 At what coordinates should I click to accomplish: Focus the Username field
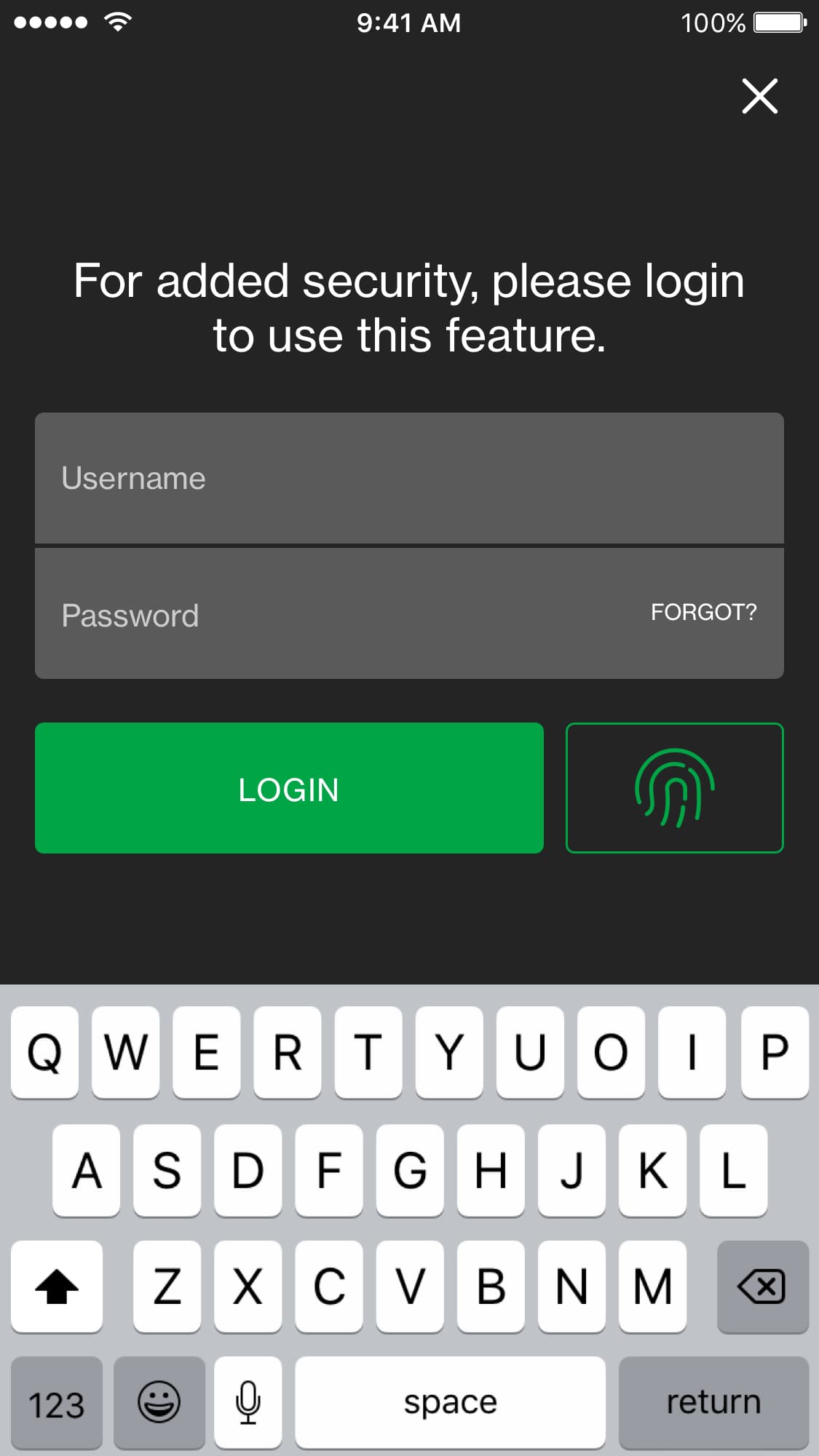coord(409,478)
